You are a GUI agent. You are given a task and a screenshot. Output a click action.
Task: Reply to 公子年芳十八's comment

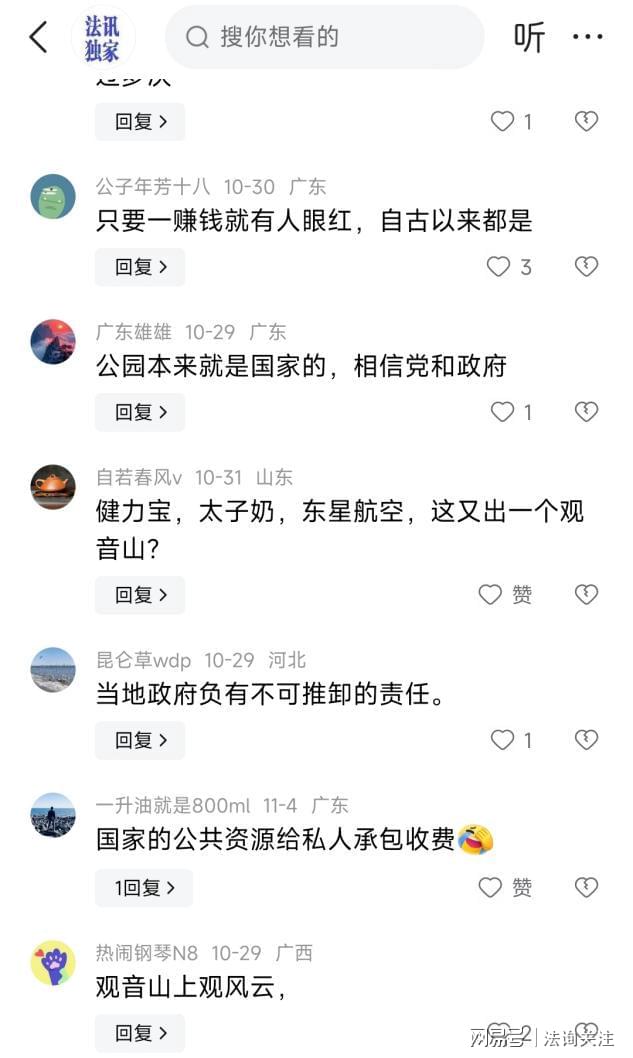coord(140,267)
